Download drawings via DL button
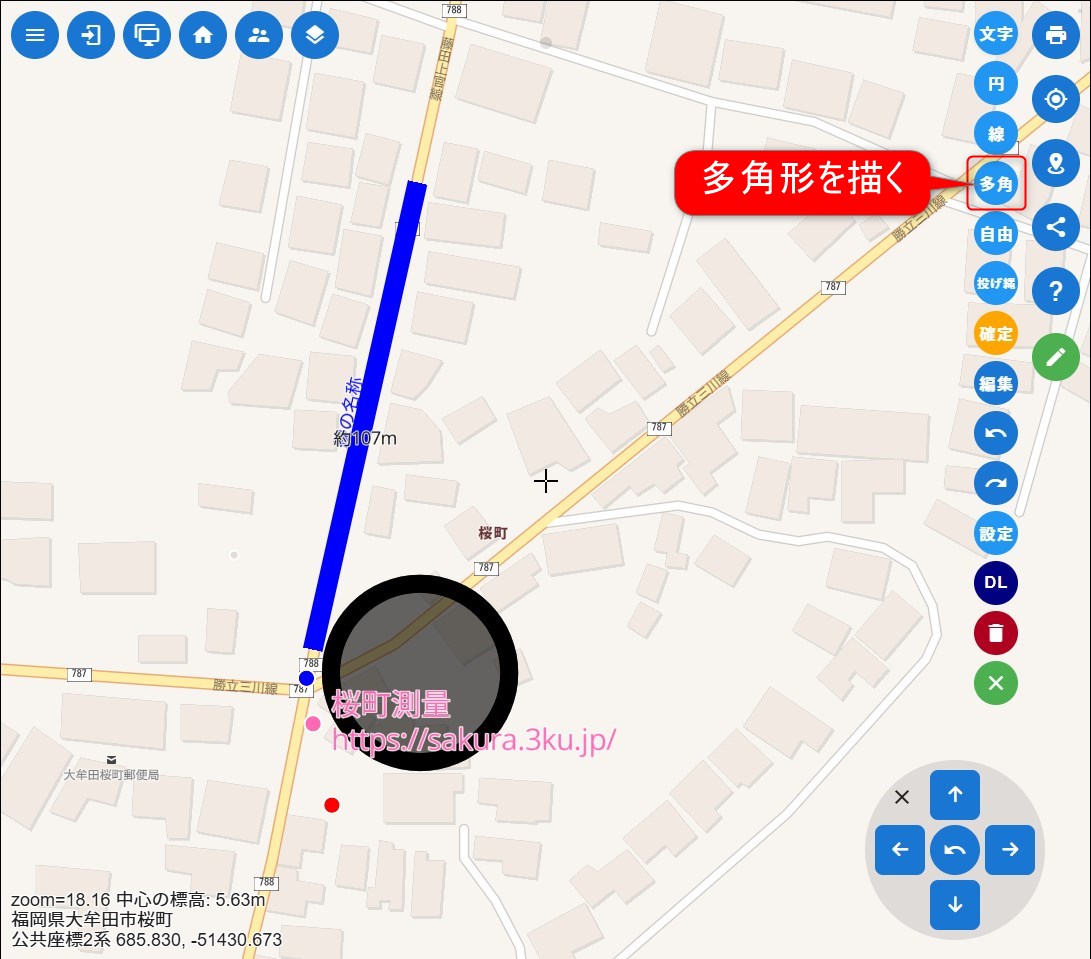 (996, 583)
